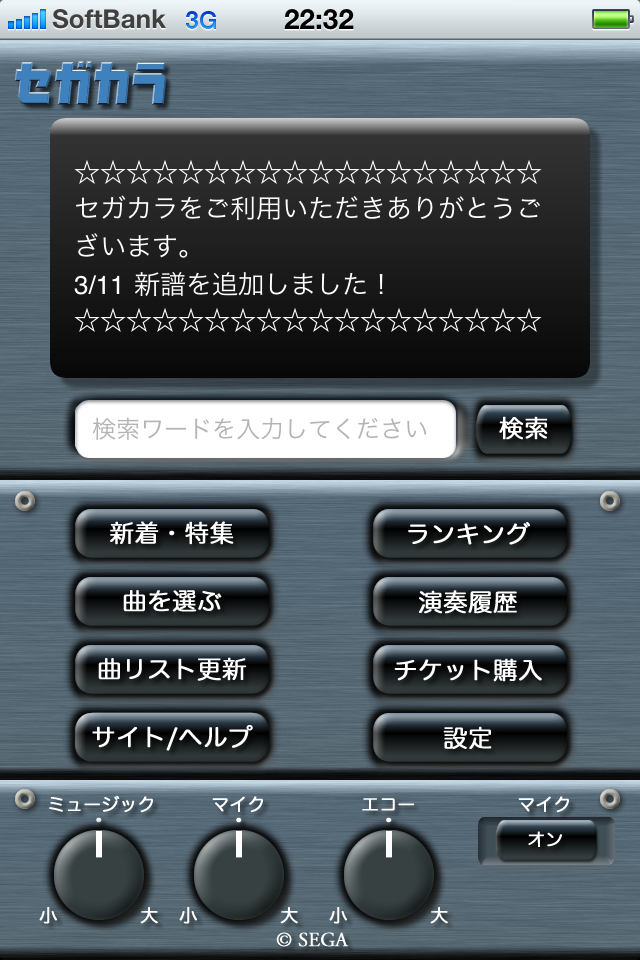640x960 pixels.
Task: Open the ランキング ranking page
Action: click(x=469, y=533)
